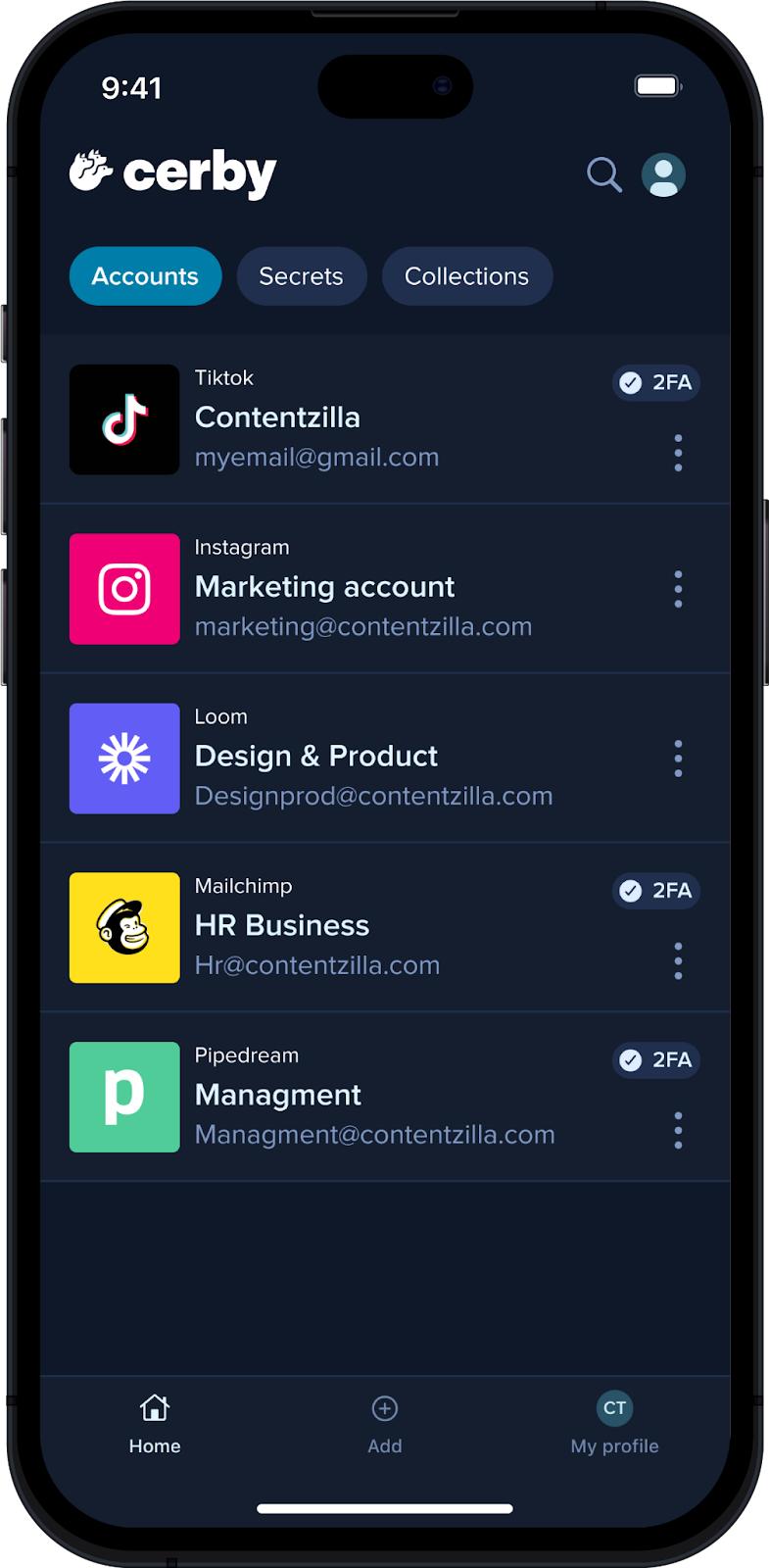Open options menu for Design & Product
Image resolution: width=769 pixels, height=1568 pixels.
click(x=678, y=759)
